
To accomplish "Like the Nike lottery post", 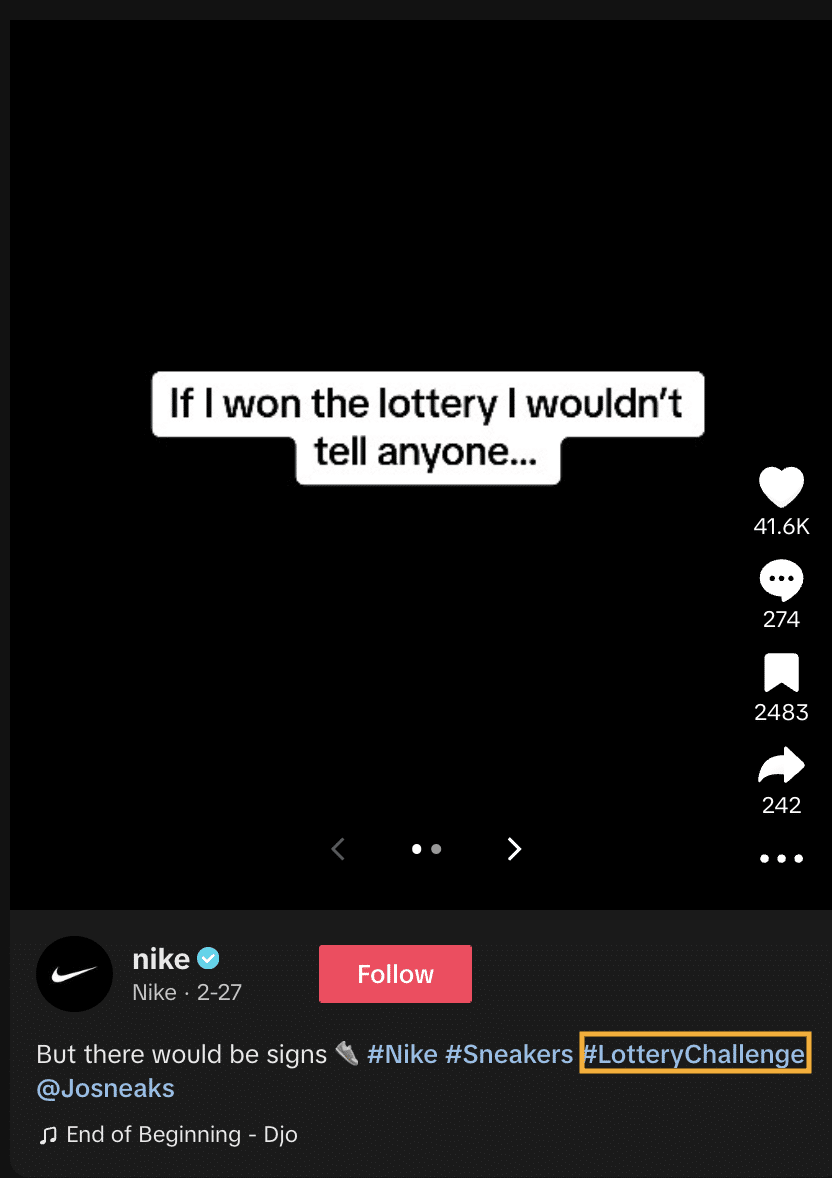I will [x=781, y=488].
